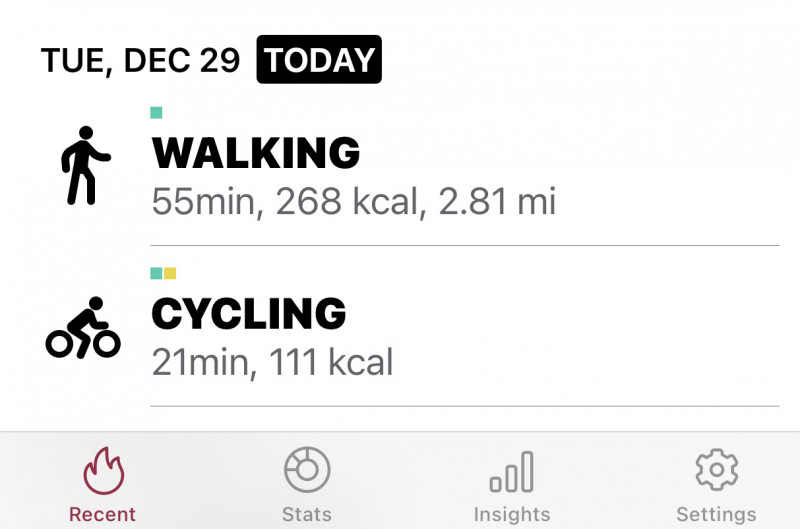Go to the Insights tab

(x=511, y=485)
